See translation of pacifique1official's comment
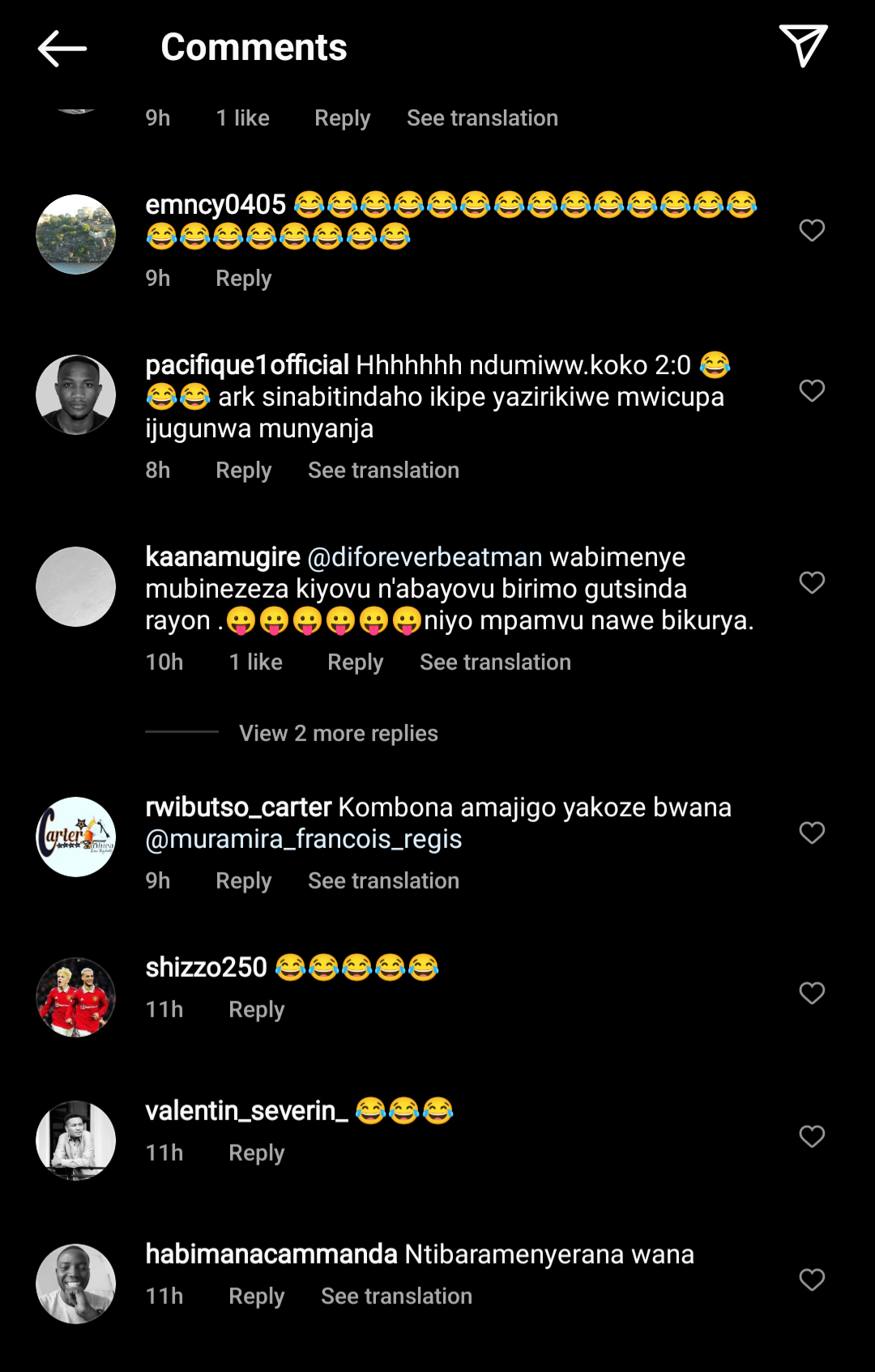 (383, 471)
